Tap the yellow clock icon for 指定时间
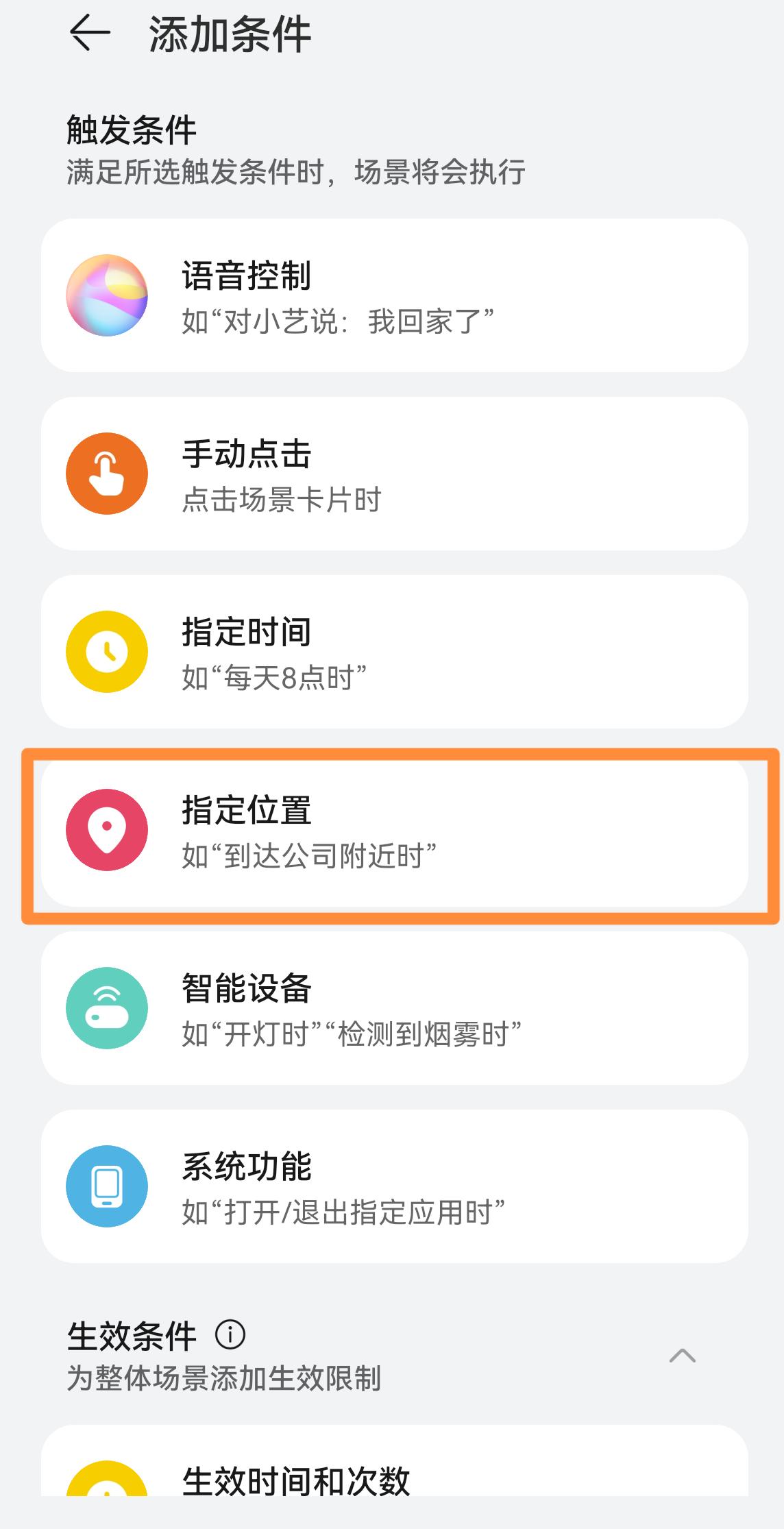The image size is (784, 1529). [x=107, y=651]
